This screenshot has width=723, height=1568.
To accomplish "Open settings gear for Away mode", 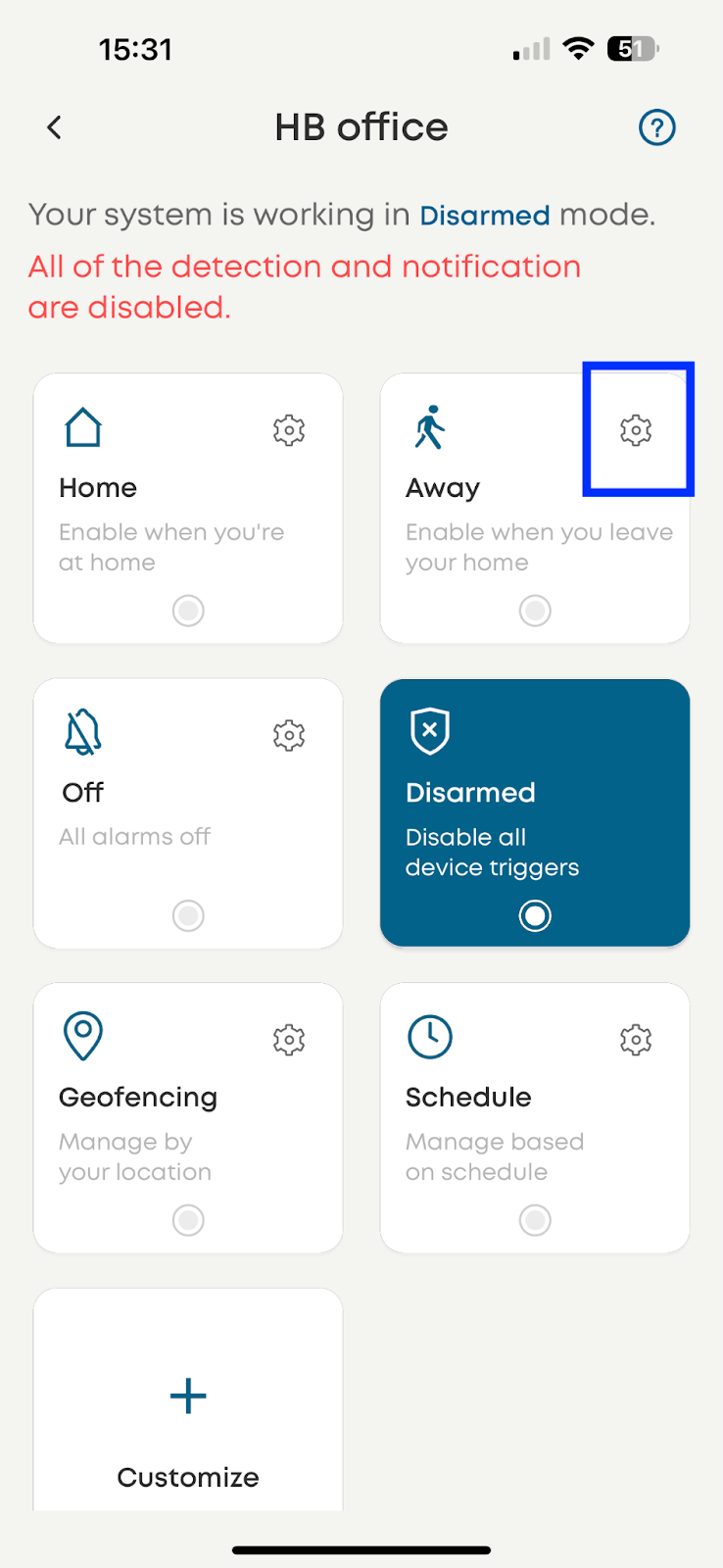I will click(636, 430).
